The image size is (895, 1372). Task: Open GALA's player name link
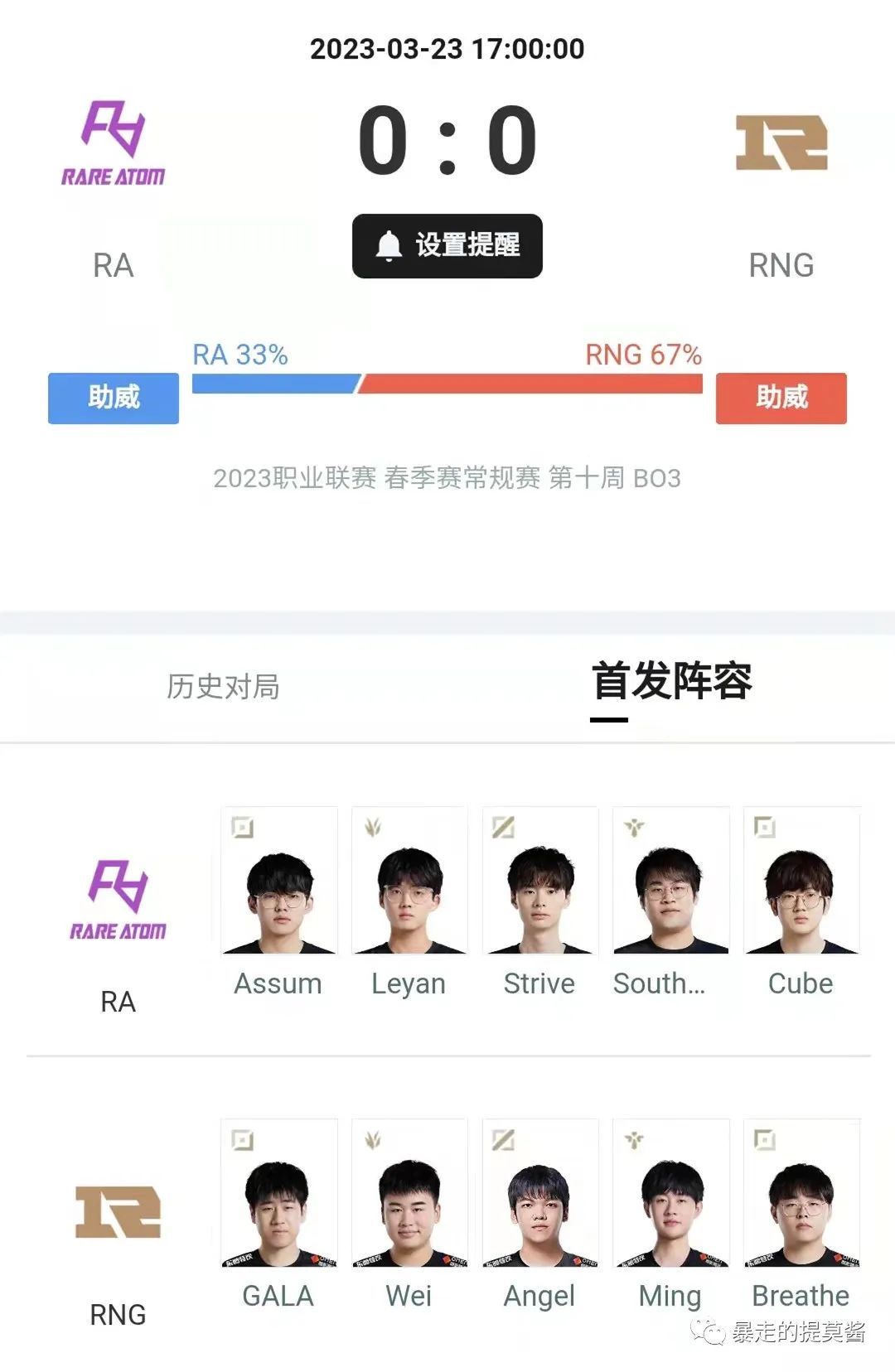[278, 1294]
